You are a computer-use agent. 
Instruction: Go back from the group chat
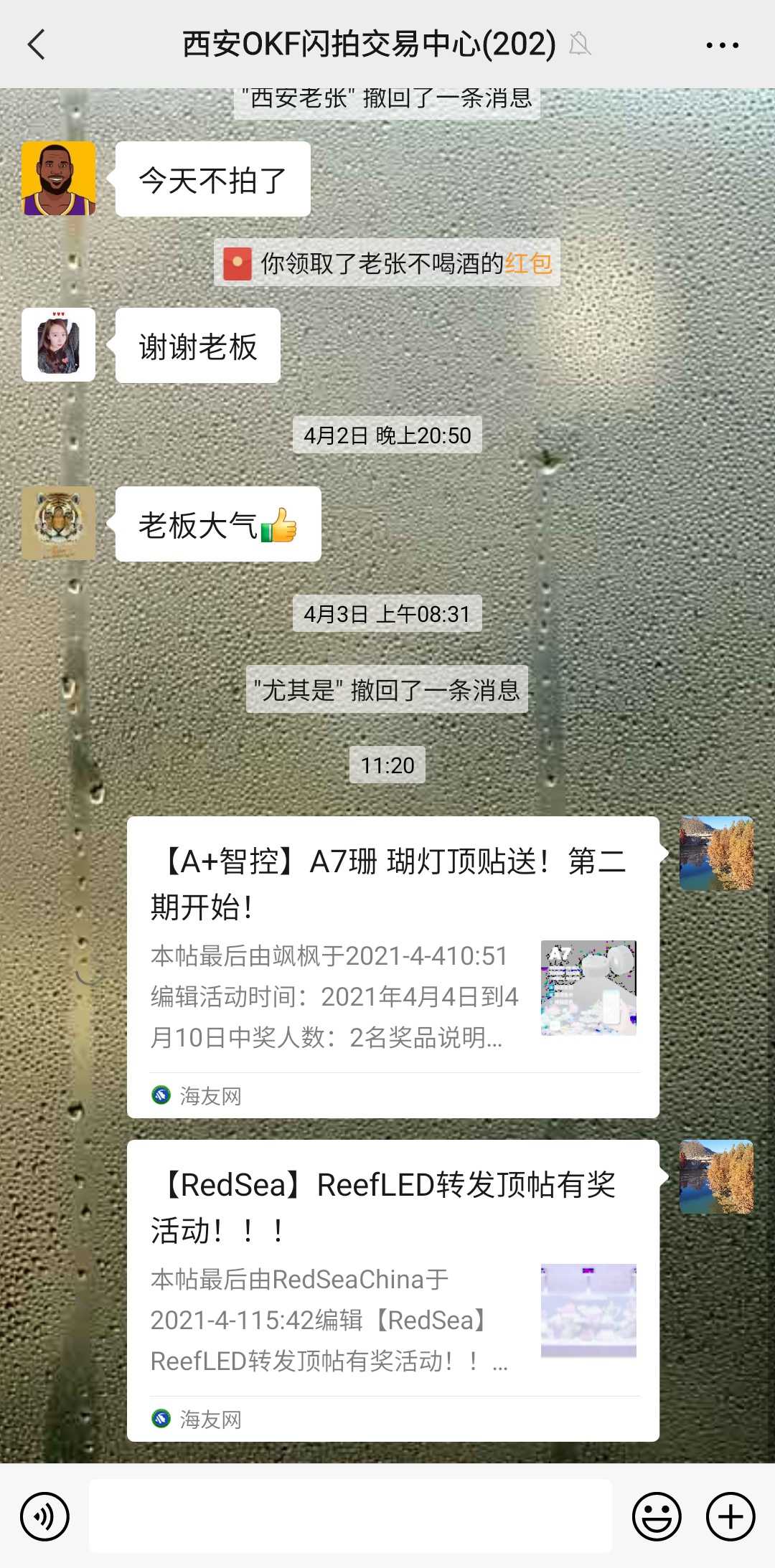pyautogui.click(x=36, y=44)
